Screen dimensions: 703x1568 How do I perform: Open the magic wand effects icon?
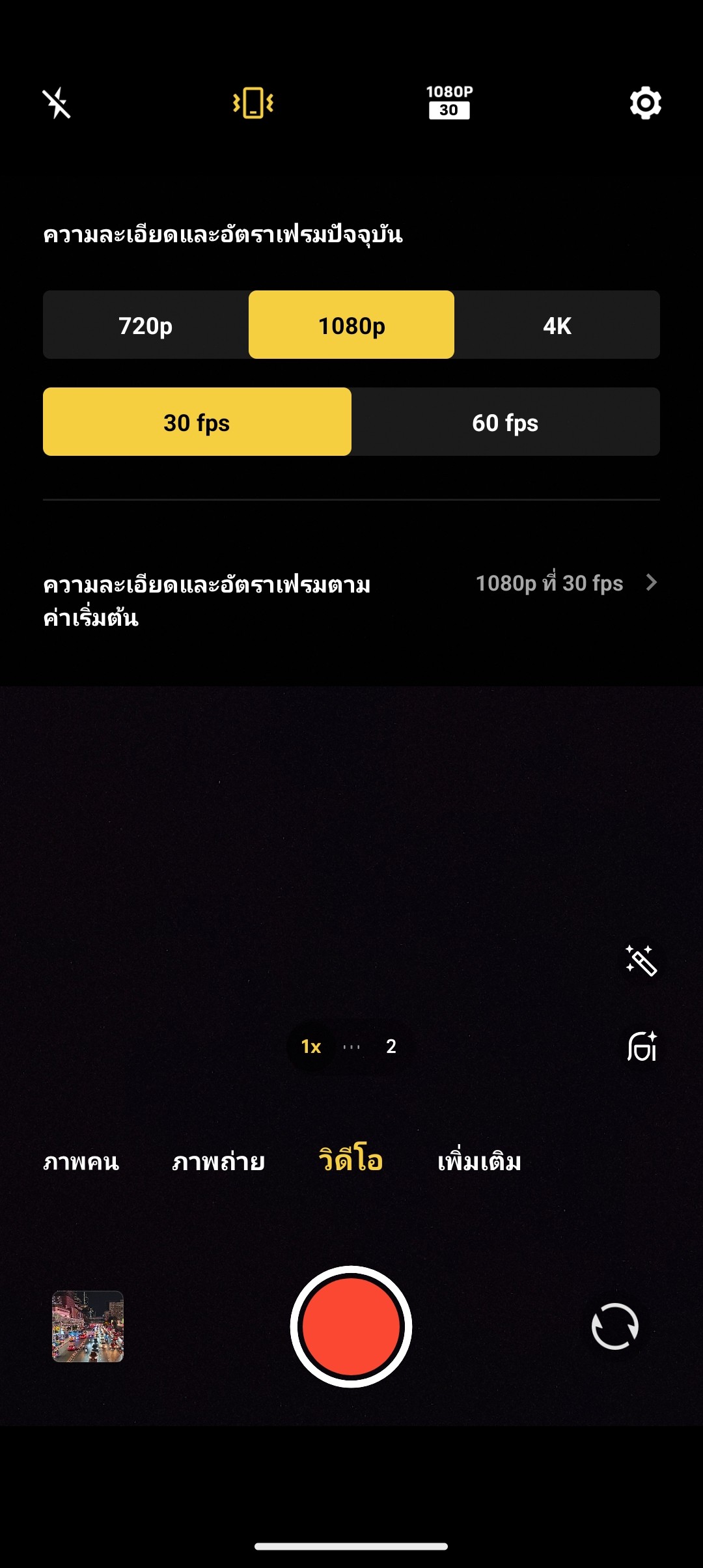[x=641, y=960]
